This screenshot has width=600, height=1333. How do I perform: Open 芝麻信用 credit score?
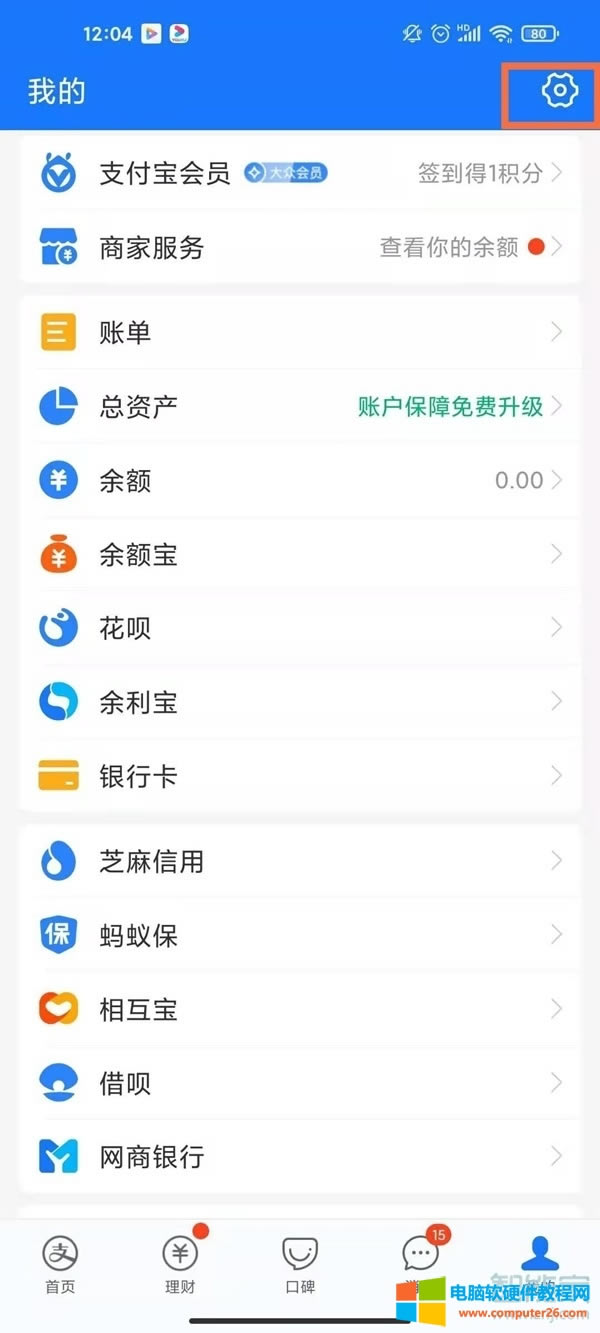click(300, 861)
